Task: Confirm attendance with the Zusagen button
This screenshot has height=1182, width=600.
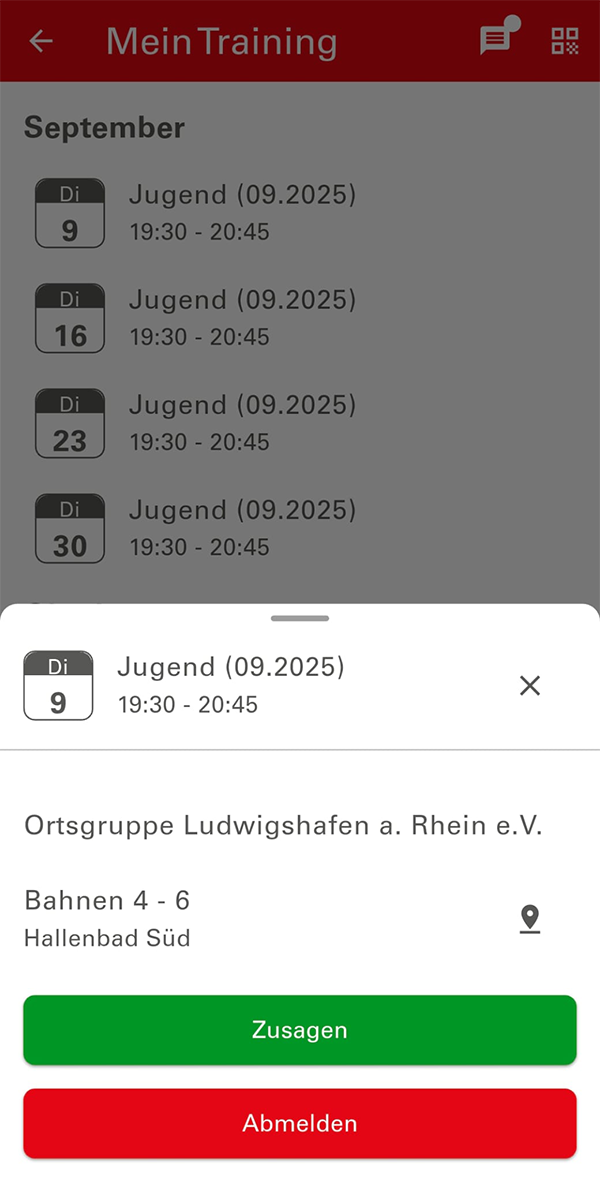Action: click(300, 1030)
